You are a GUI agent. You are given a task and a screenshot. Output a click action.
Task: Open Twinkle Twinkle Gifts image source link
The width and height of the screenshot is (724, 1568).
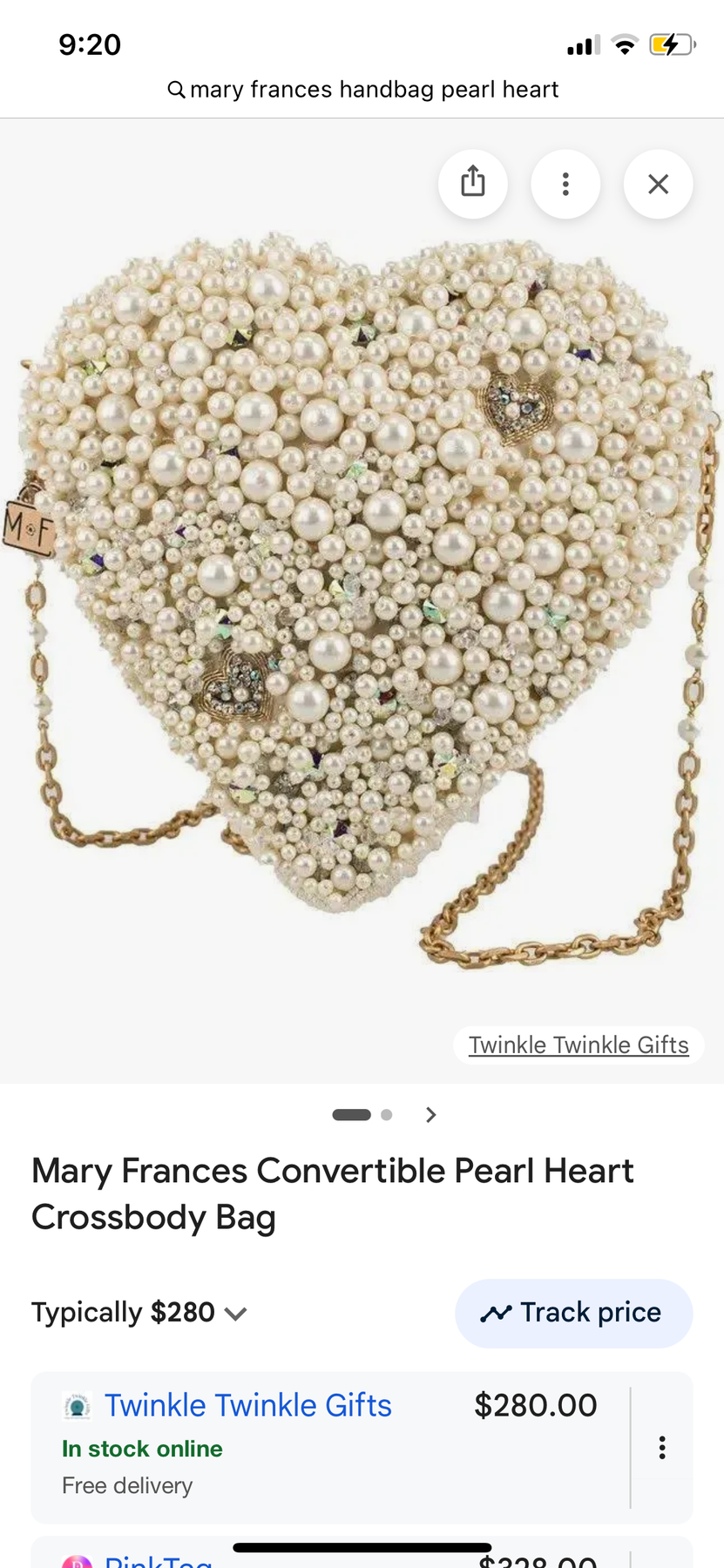pos(579,1044)
